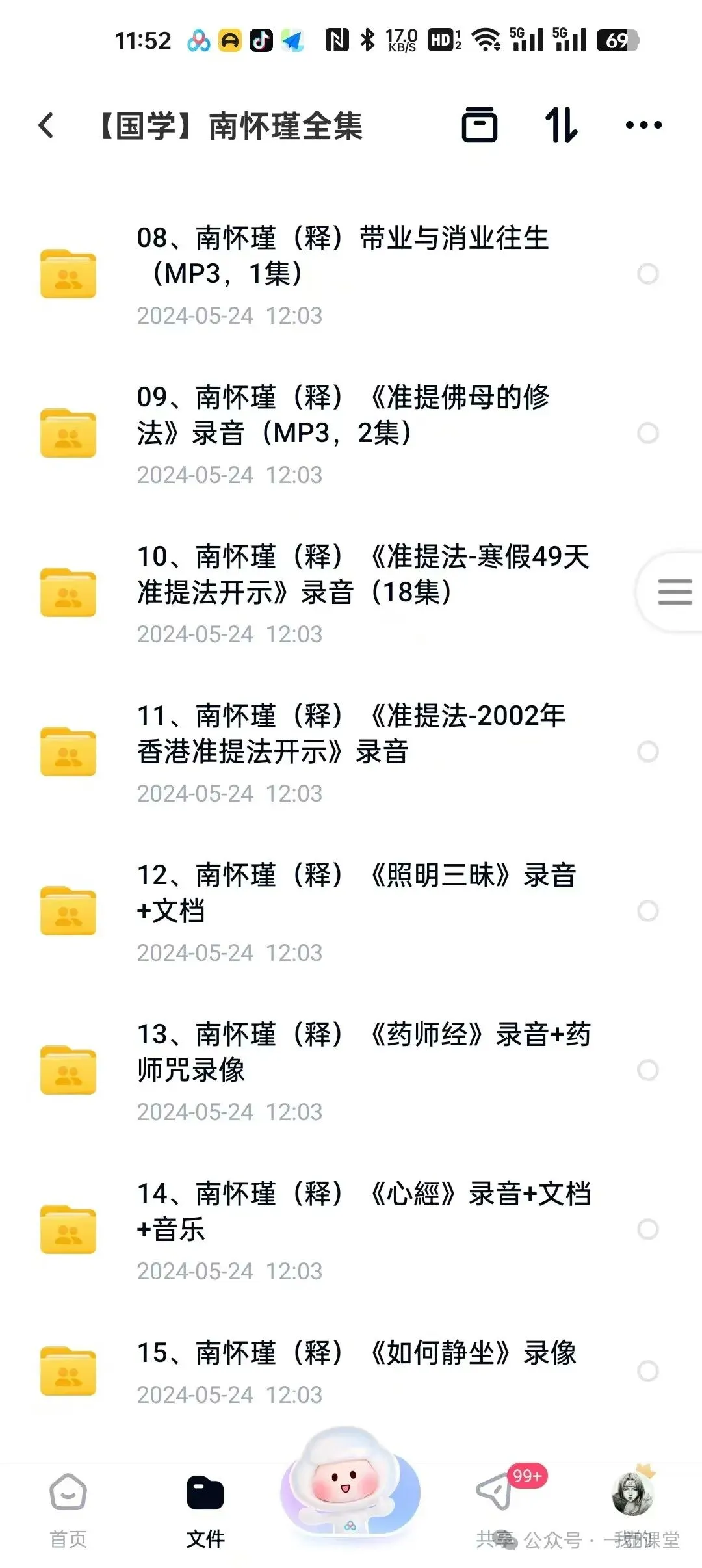Open the sort order options
Viewport: 702px width, 1568px height.
click(x=561, y=125)
